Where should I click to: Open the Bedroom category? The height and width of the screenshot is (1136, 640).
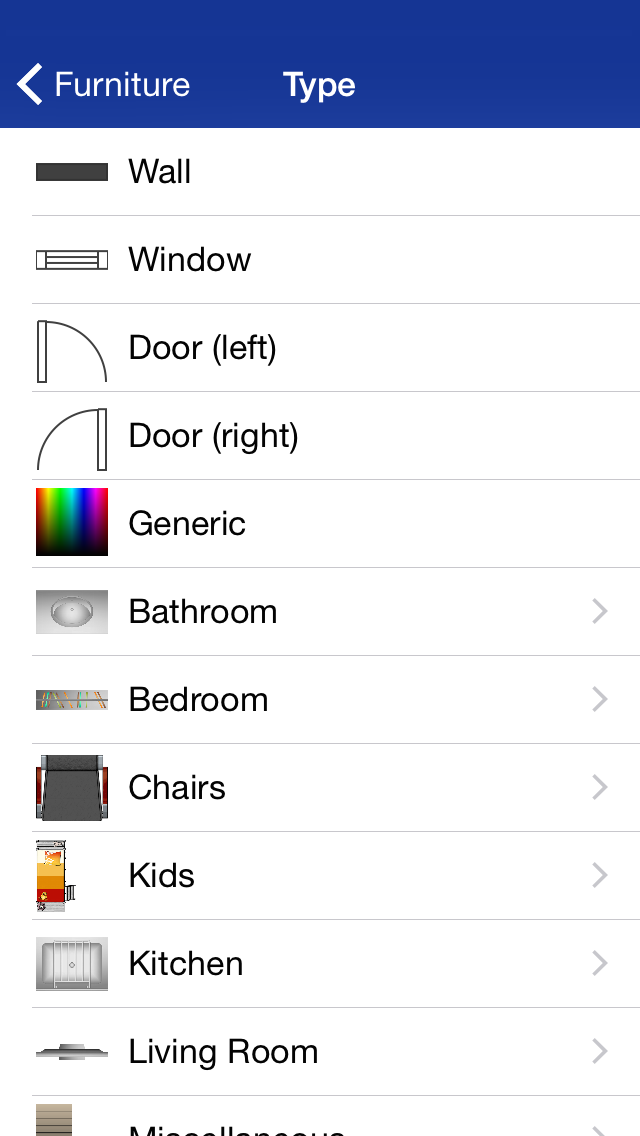click(320, 700)
